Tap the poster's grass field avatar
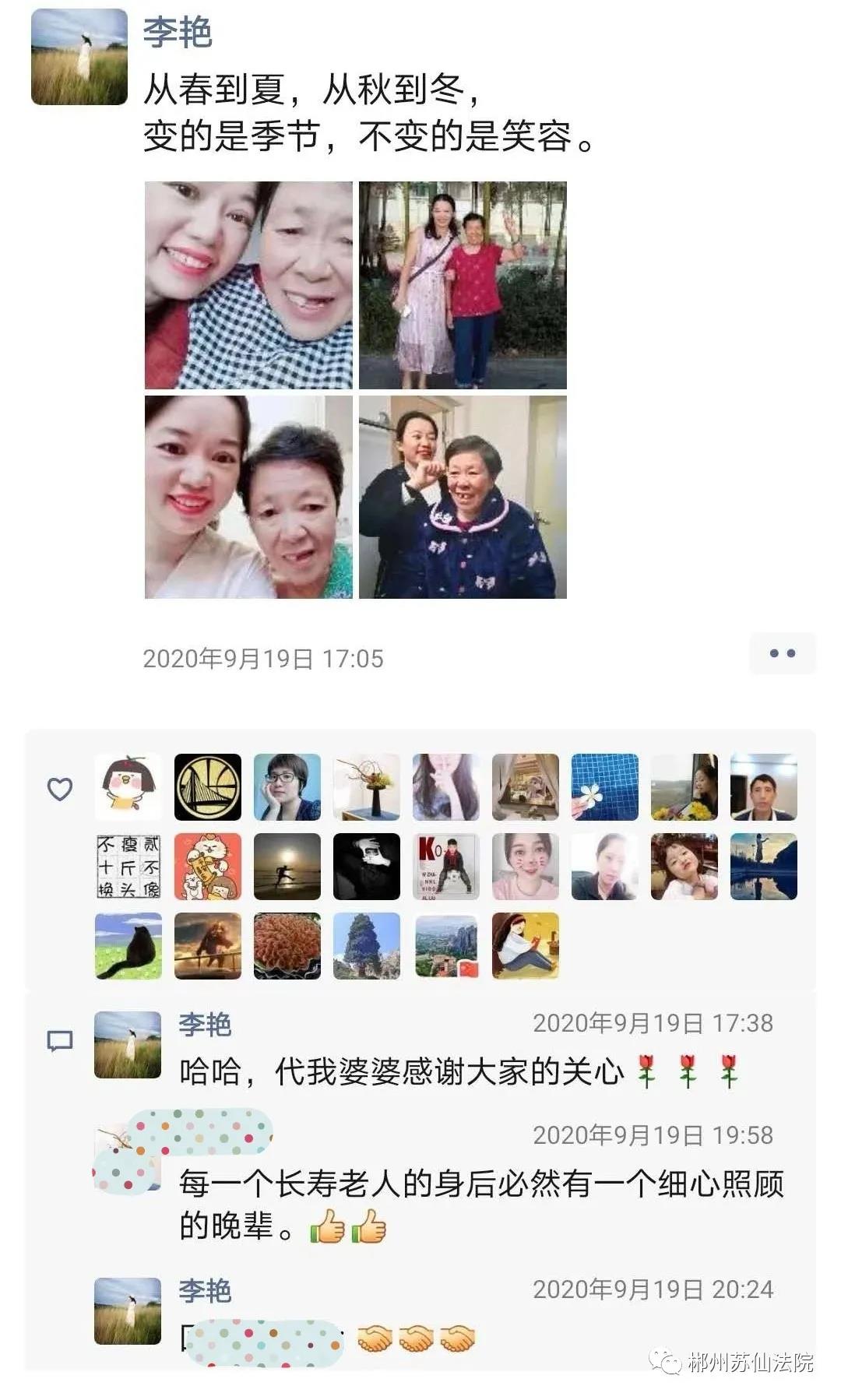Image resolution: width=841 pixels, height=1400 pixels. (79, 57)
